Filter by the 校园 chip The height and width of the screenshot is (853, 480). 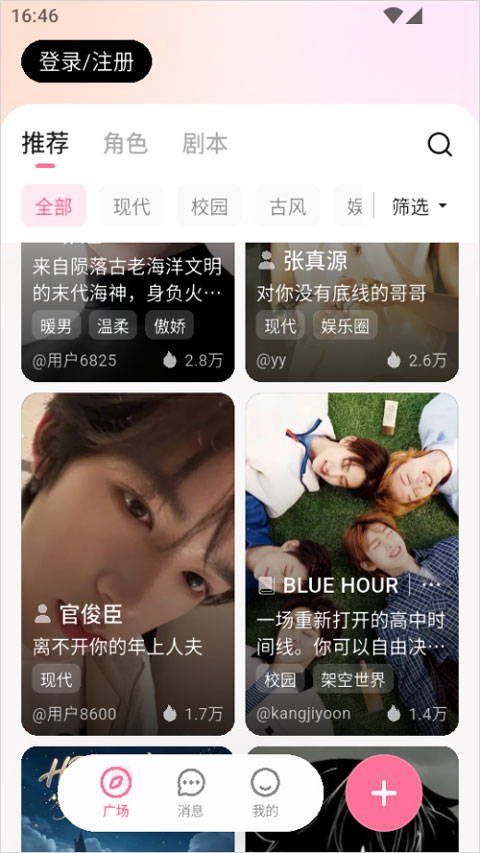pos(210,206)
